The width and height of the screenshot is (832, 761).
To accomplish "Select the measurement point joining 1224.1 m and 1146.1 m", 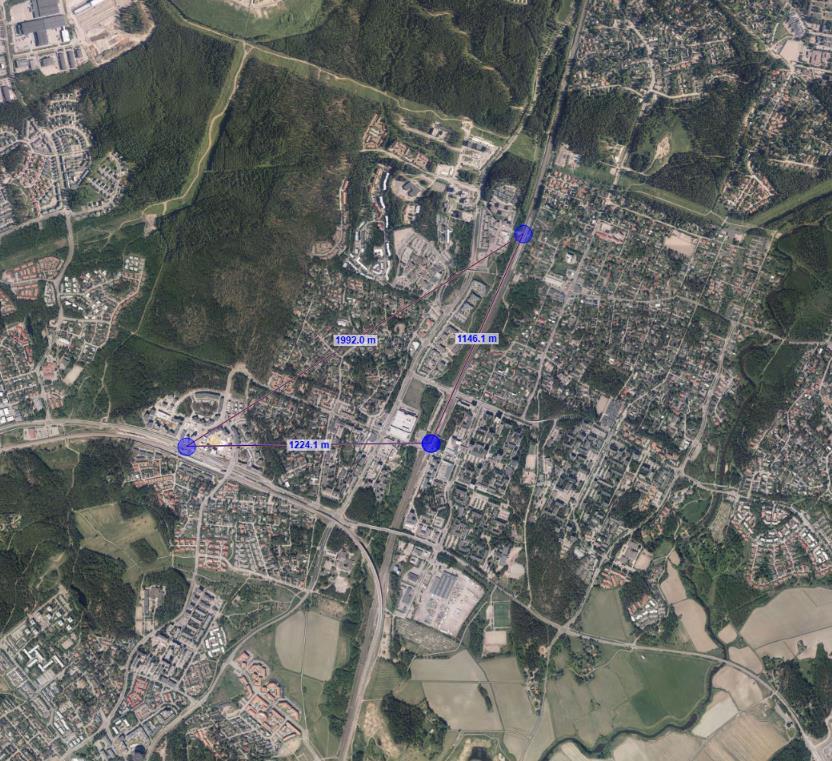I will (x=431, y=443).
